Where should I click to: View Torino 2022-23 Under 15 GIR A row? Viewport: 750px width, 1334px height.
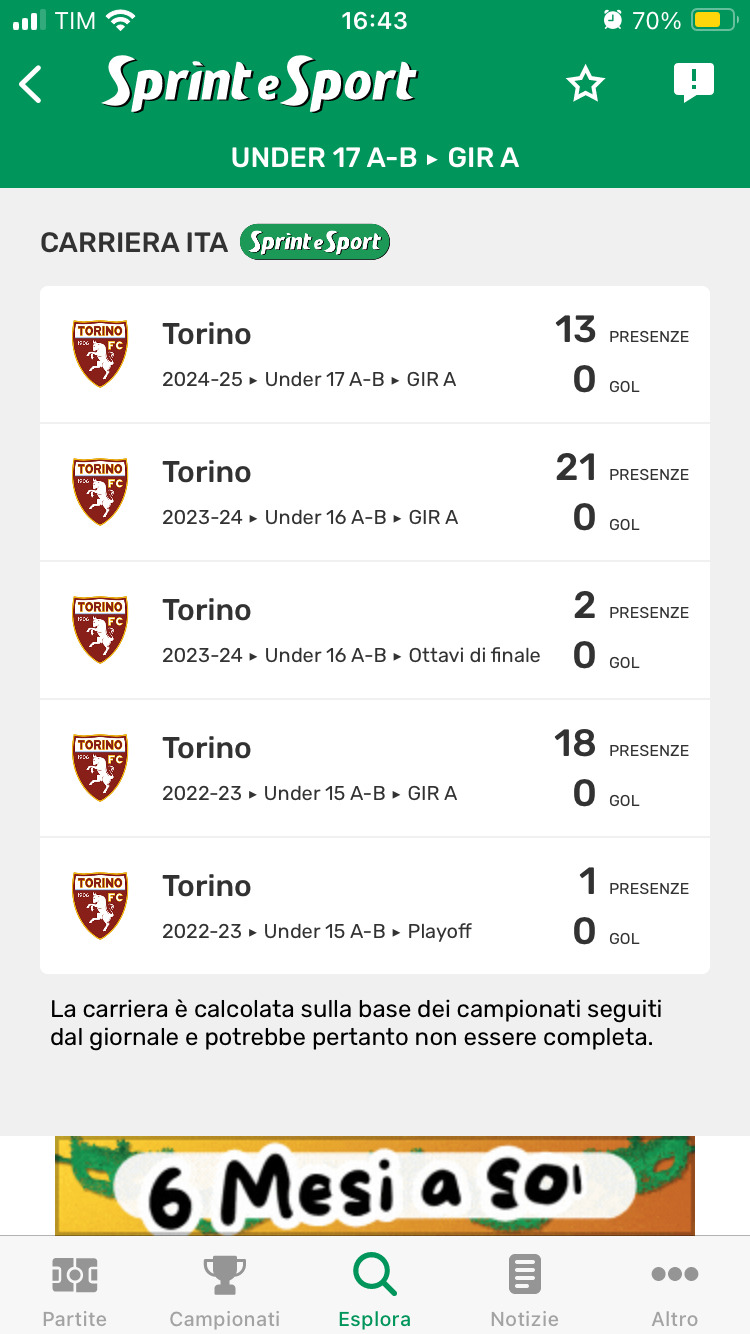[375, 769]
